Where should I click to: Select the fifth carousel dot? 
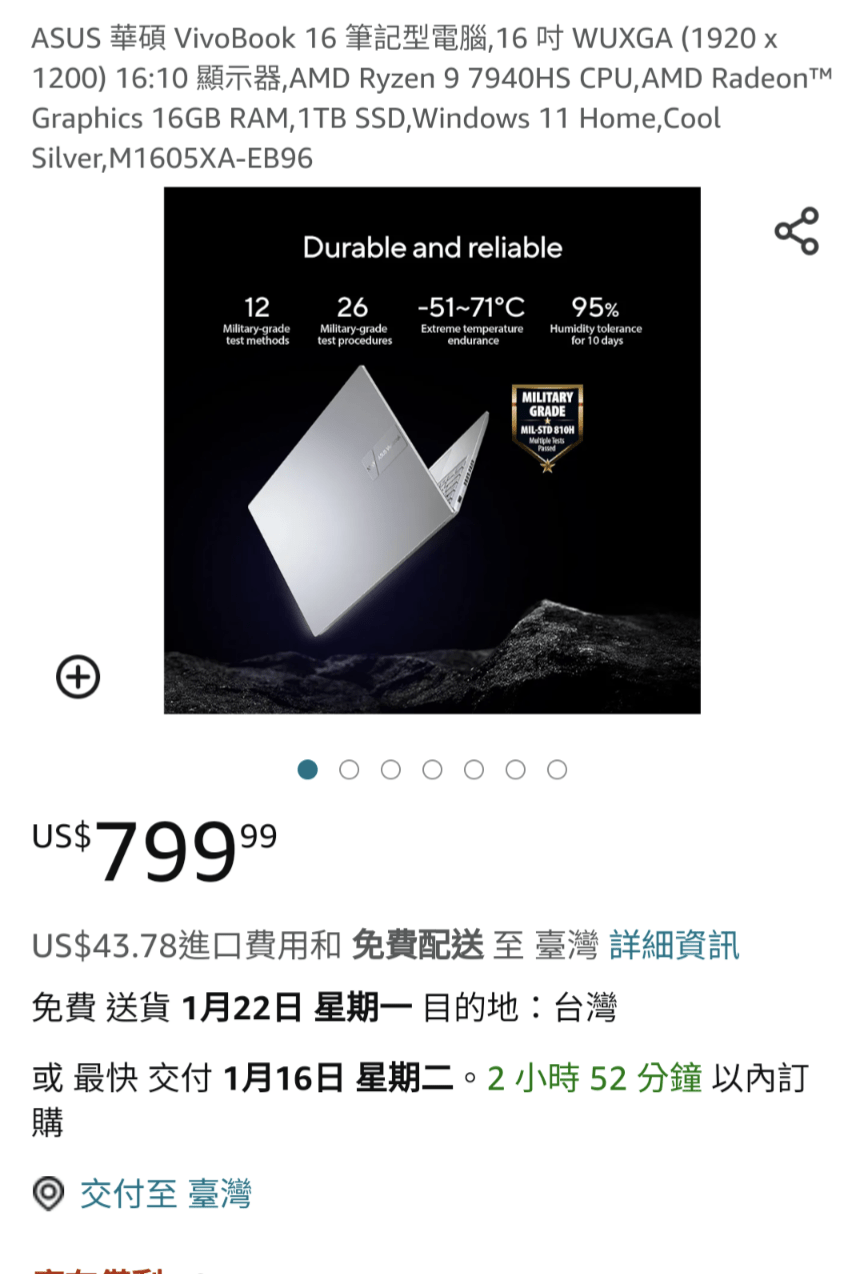[473, 769]
